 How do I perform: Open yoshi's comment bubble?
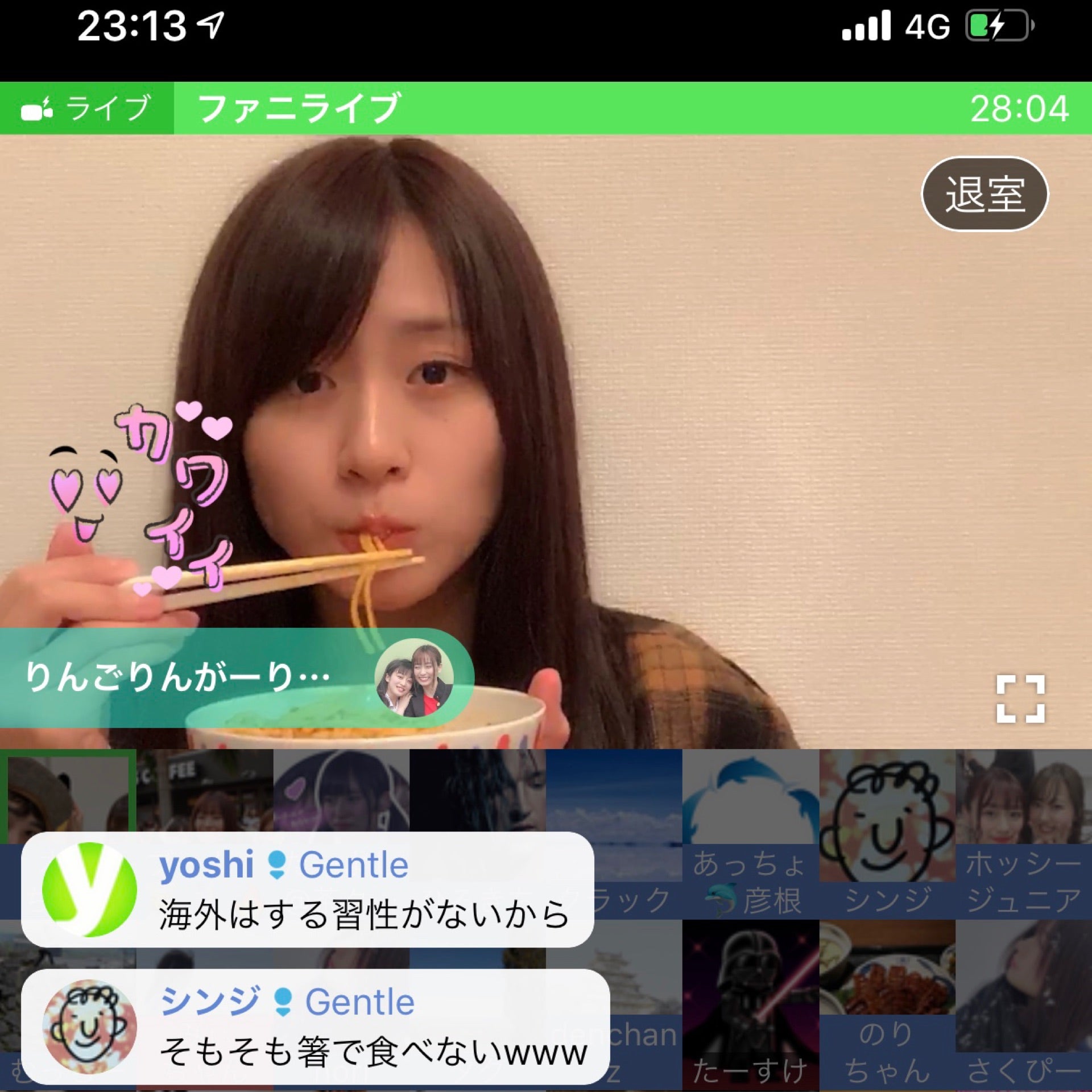(x=307, y=890)
